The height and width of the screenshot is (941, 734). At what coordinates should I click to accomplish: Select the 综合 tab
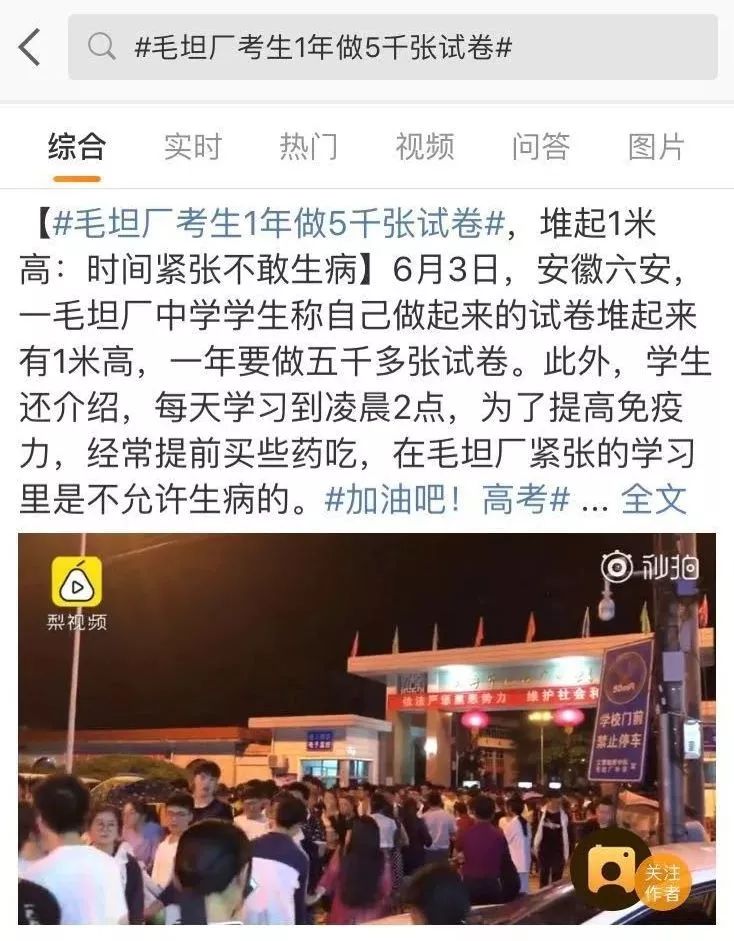coord(76,147)
